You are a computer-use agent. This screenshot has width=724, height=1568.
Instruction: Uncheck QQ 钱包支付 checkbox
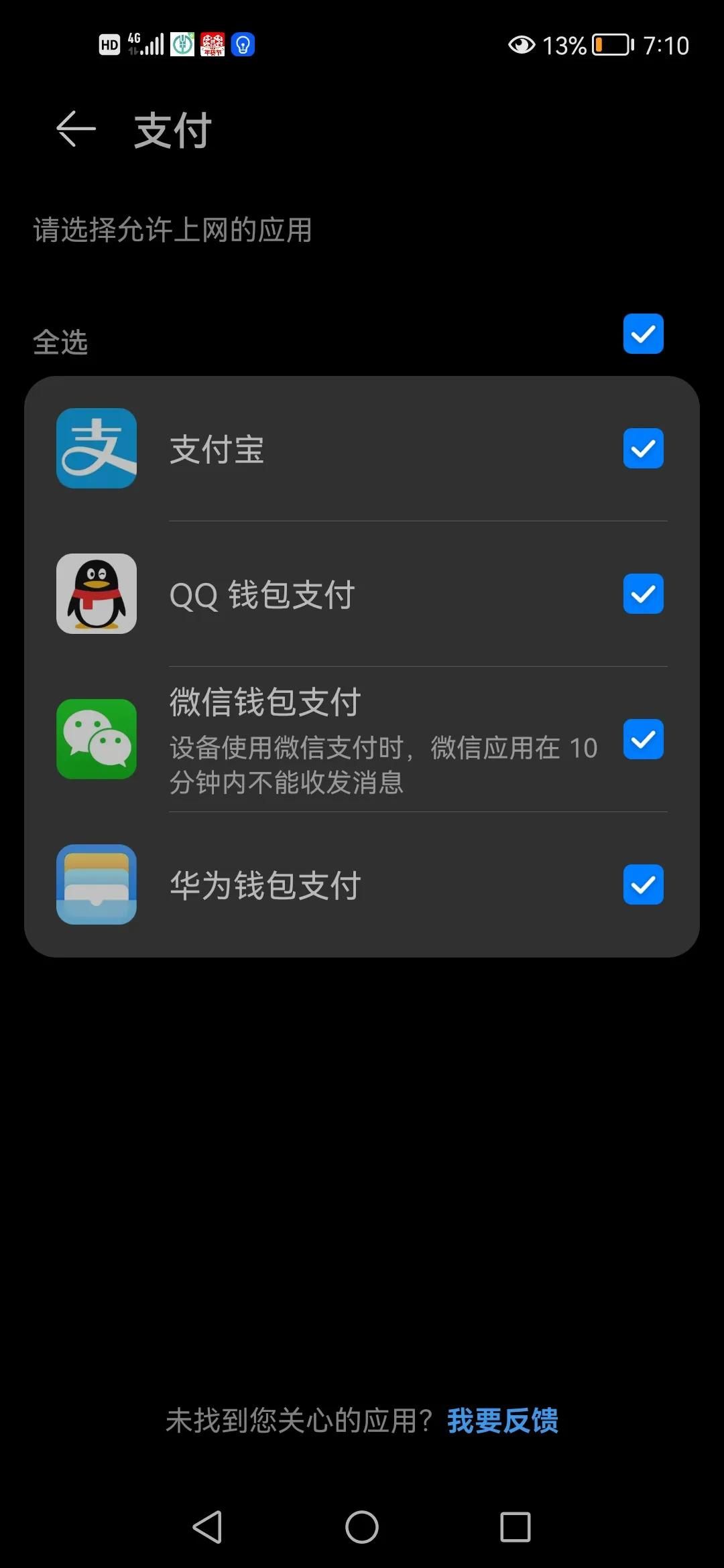click(643, 594)
